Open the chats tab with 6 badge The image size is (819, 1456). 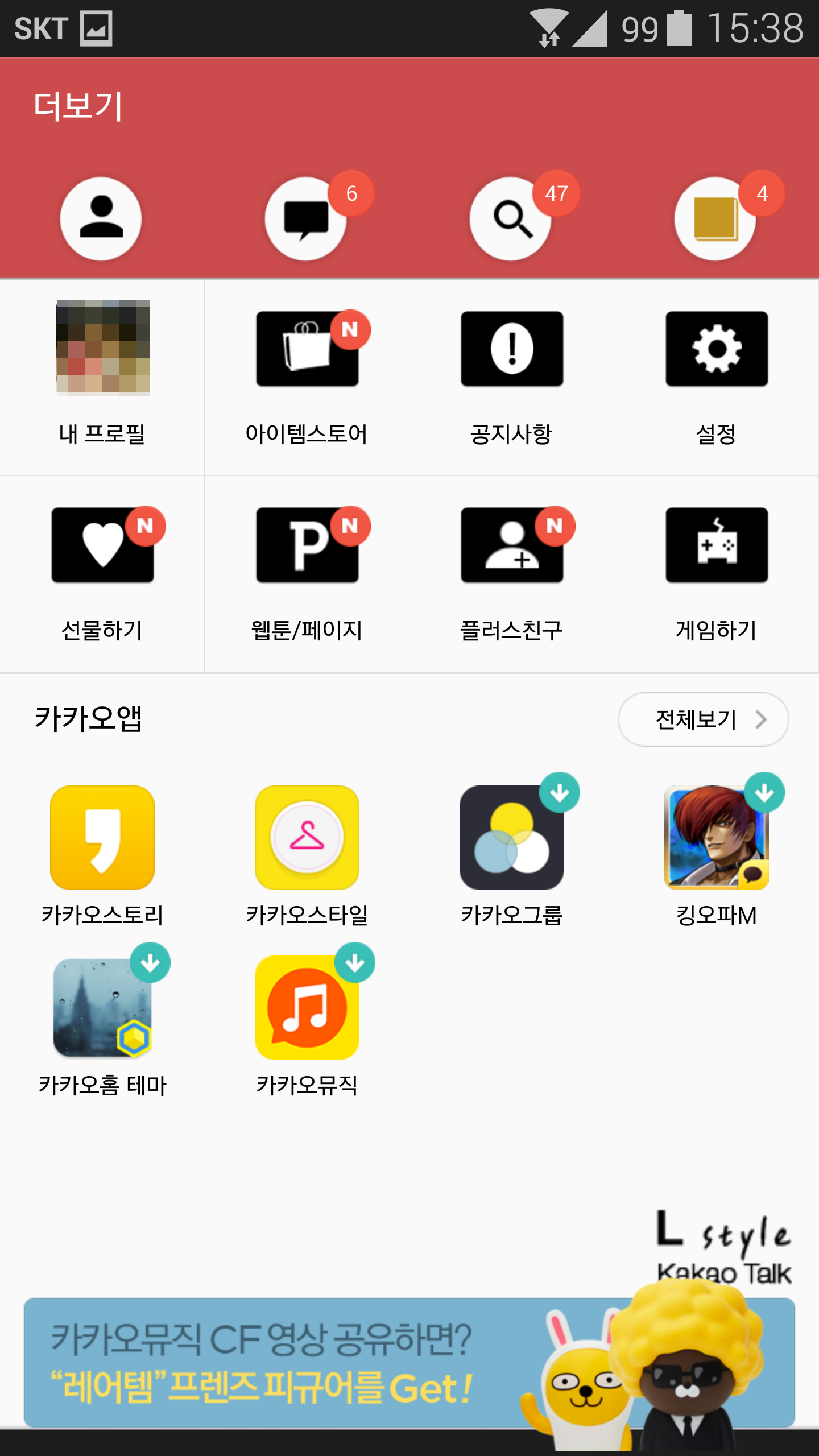pos(306,219)
